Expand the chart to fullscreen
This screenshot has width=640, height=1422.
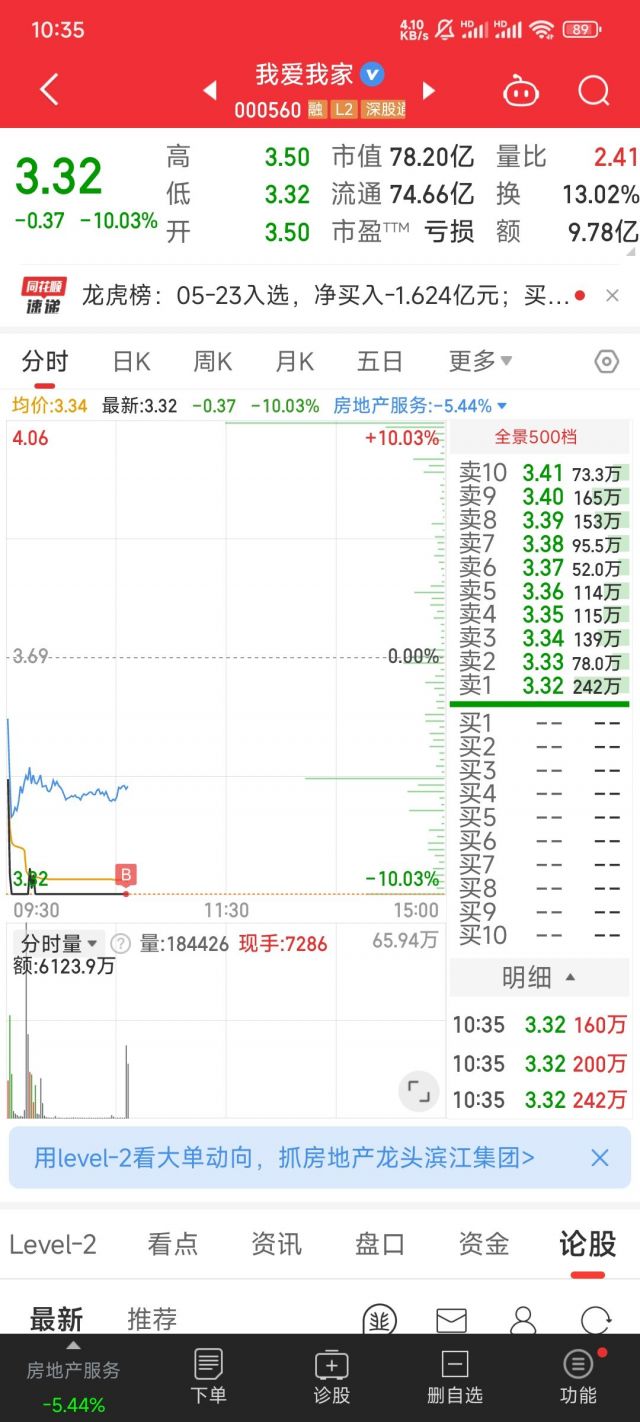(x=419, y=1092)
